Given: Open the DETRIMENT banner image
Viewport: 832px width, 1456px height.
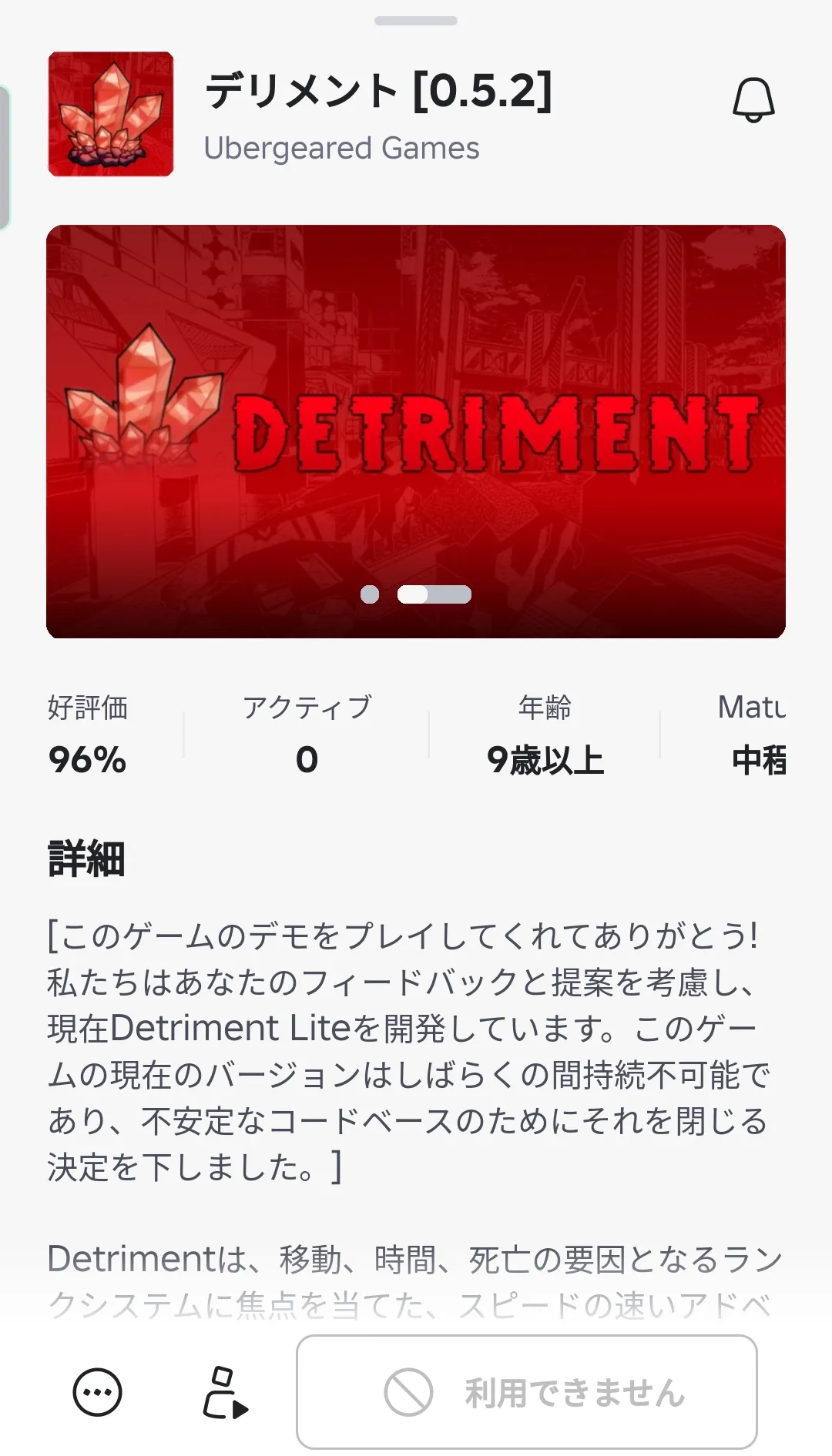Looking at the screenshot, I should tap(416, 431).
